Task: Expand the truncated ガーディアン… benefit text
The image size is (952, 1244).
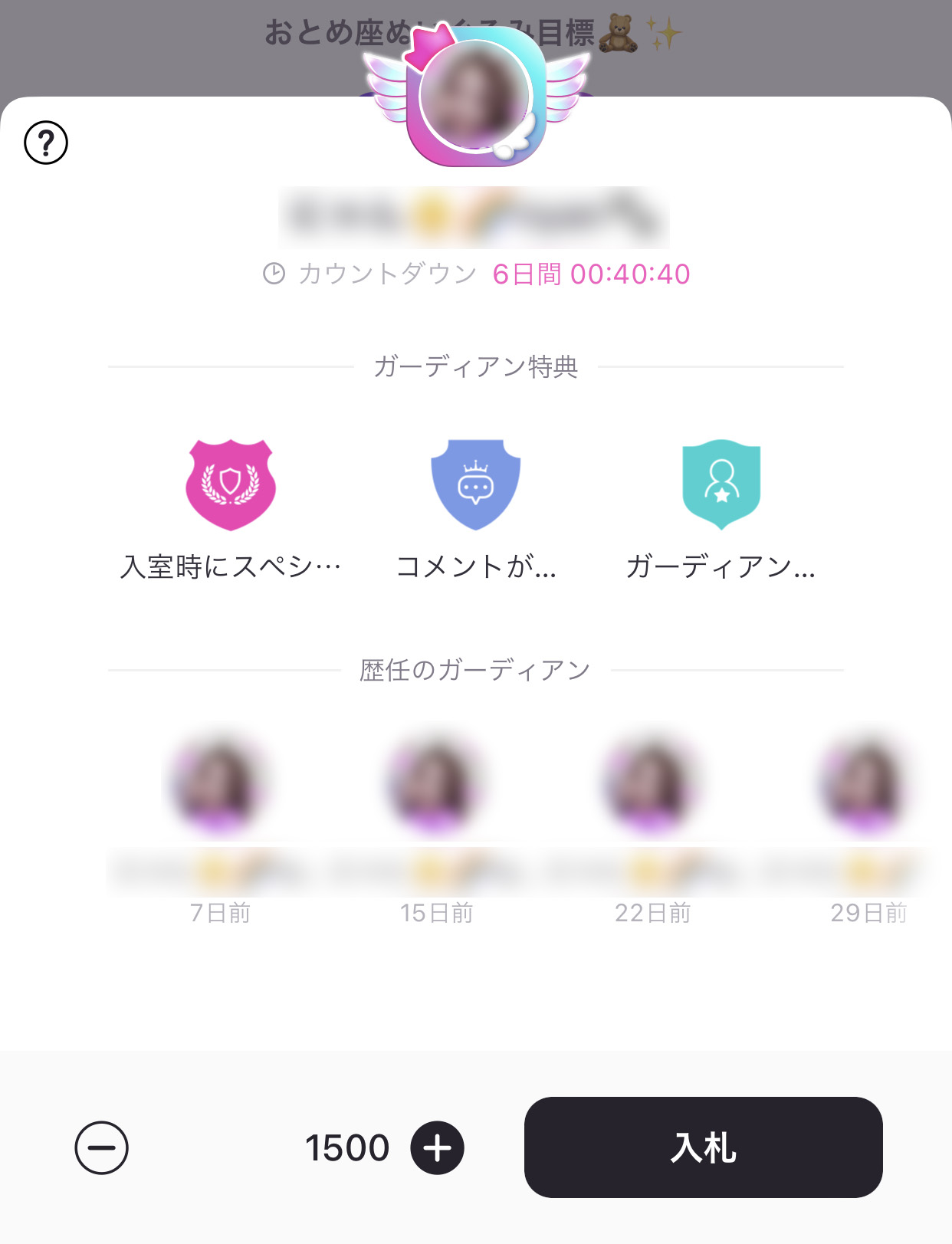Action: coord(721,567)
